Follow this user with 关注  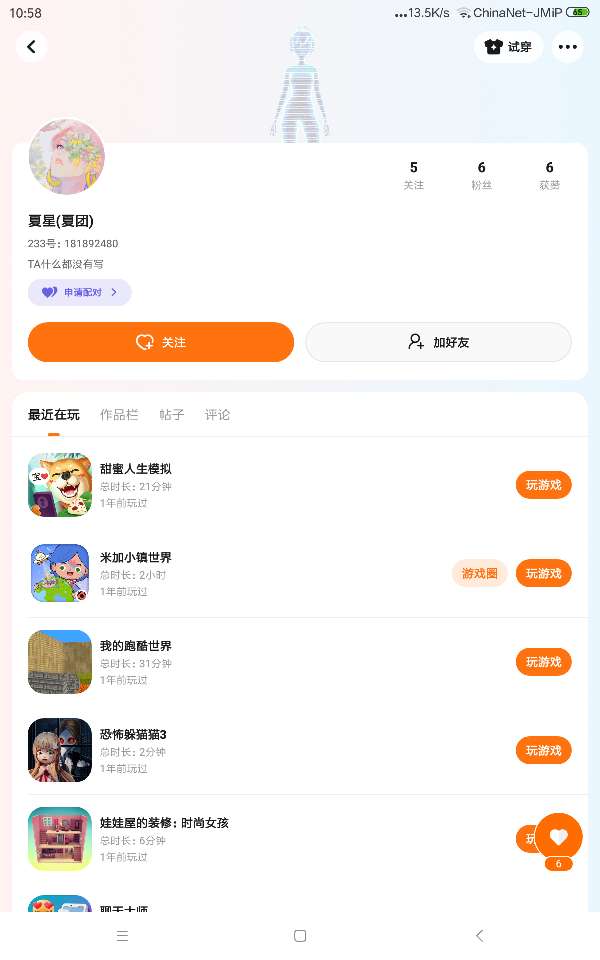pyautogui.click(x=161, y=342)
